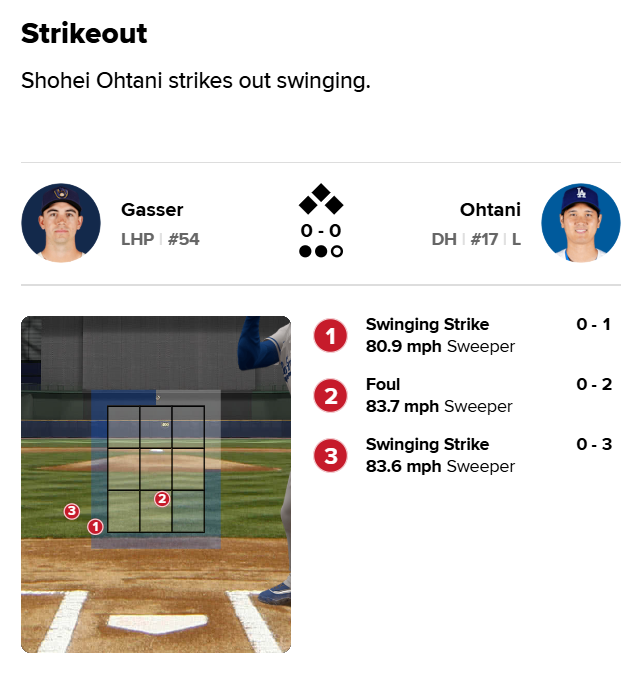
Task: Open pitcher Gasser's player profile photo
Action: tap(61, 223)
